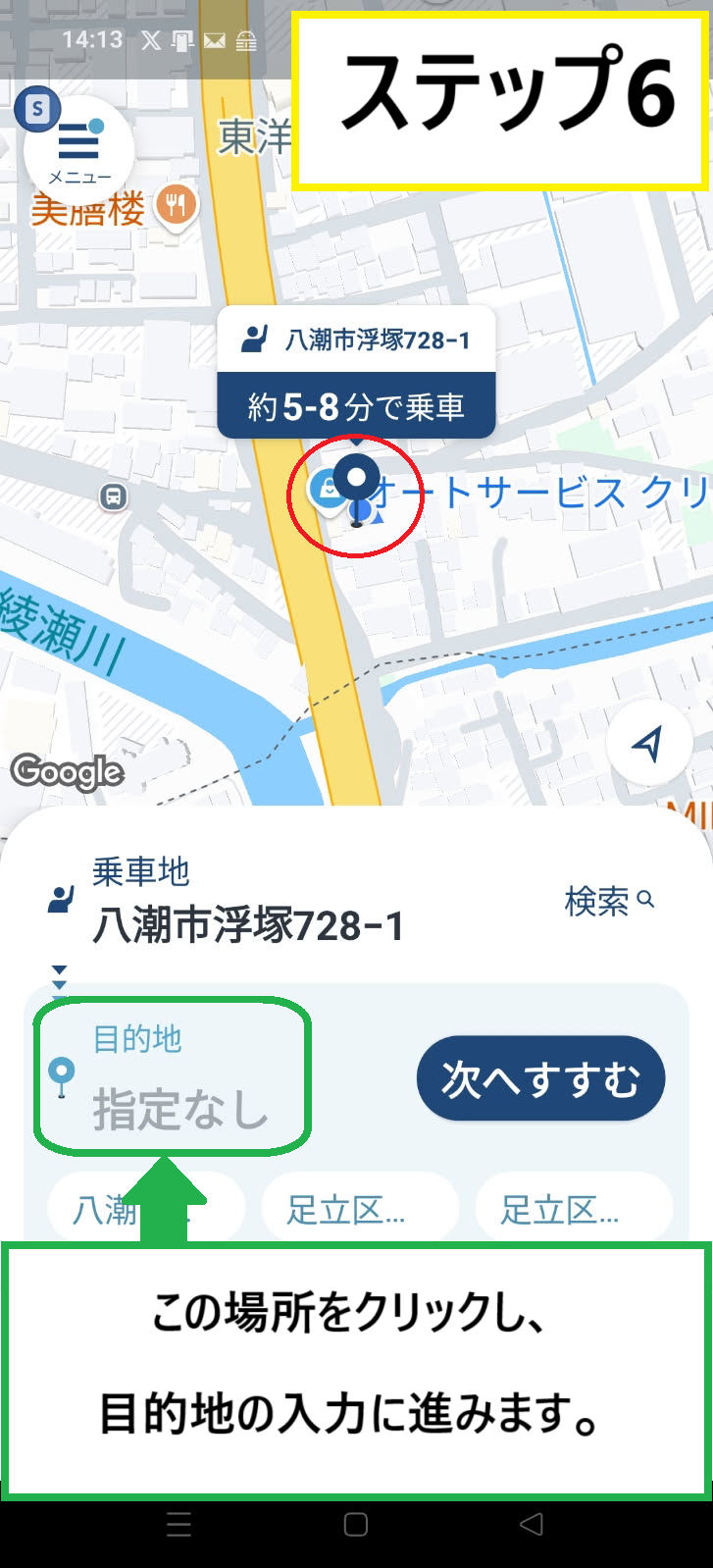
Task: Click the Google logo on the map
Action: point(67,772)
